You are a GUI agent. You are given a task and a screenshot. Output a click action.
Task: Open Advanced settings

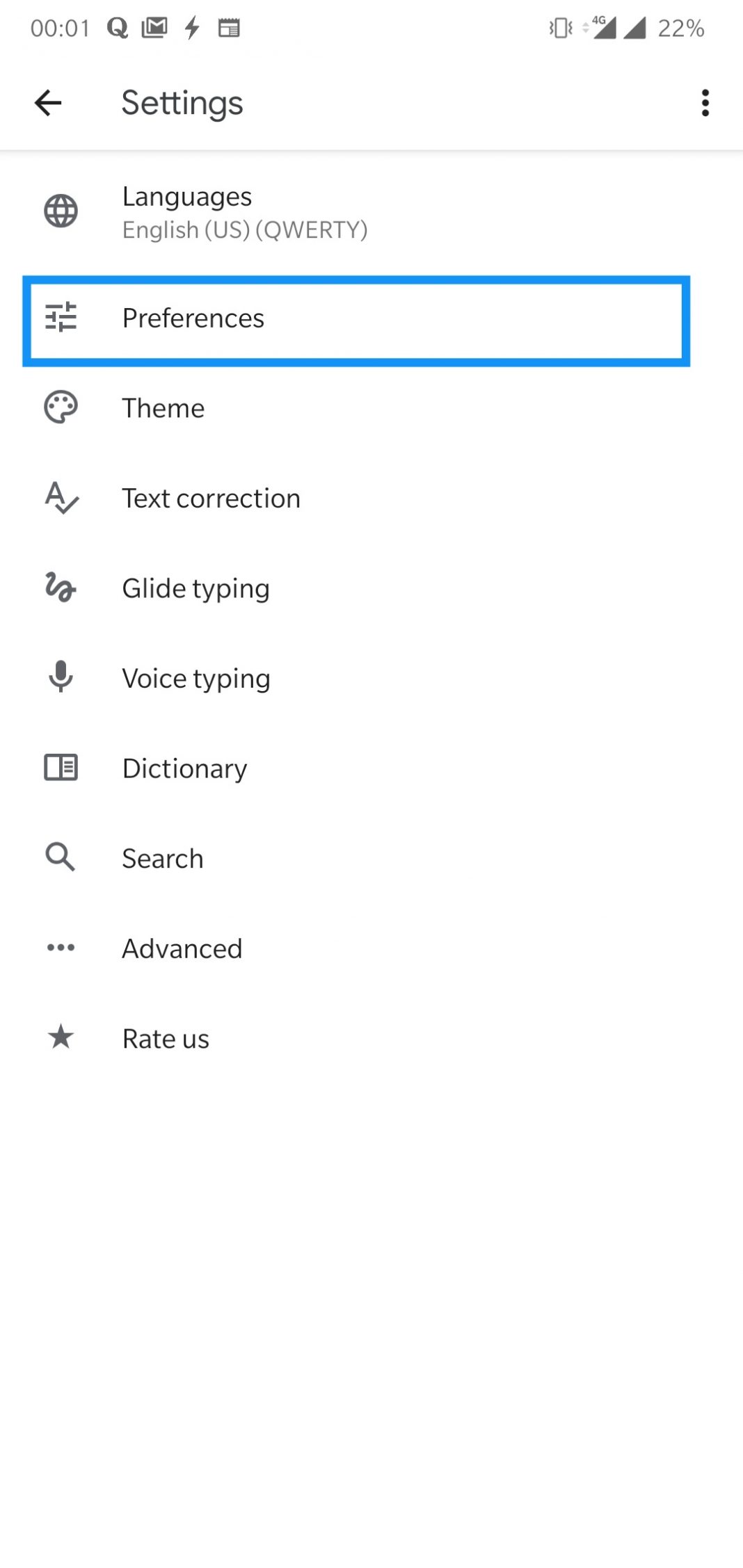click(182, 948)
